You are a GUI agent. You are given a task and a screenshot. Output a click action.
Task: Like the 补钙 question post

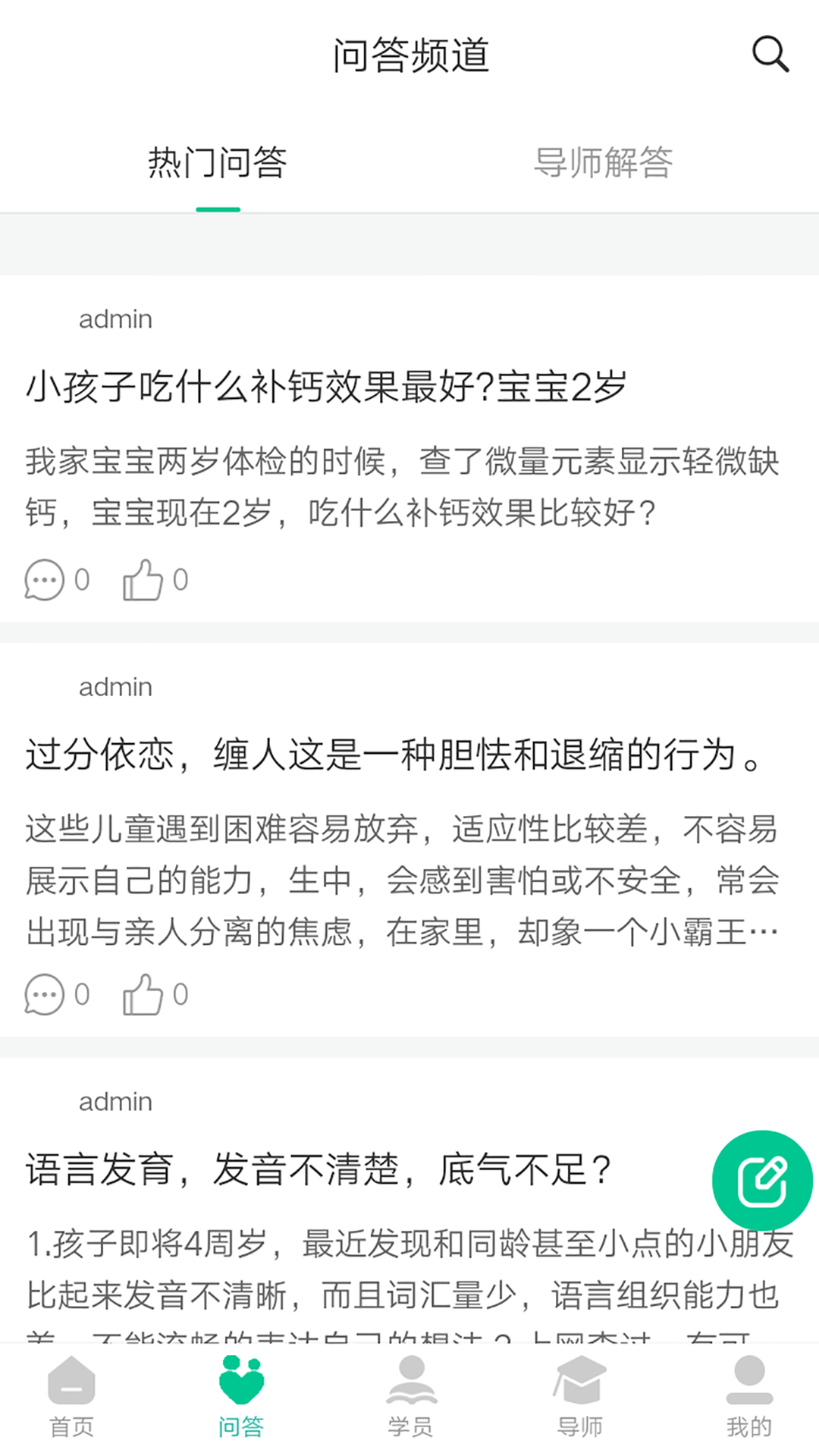[x=143, y=580]
